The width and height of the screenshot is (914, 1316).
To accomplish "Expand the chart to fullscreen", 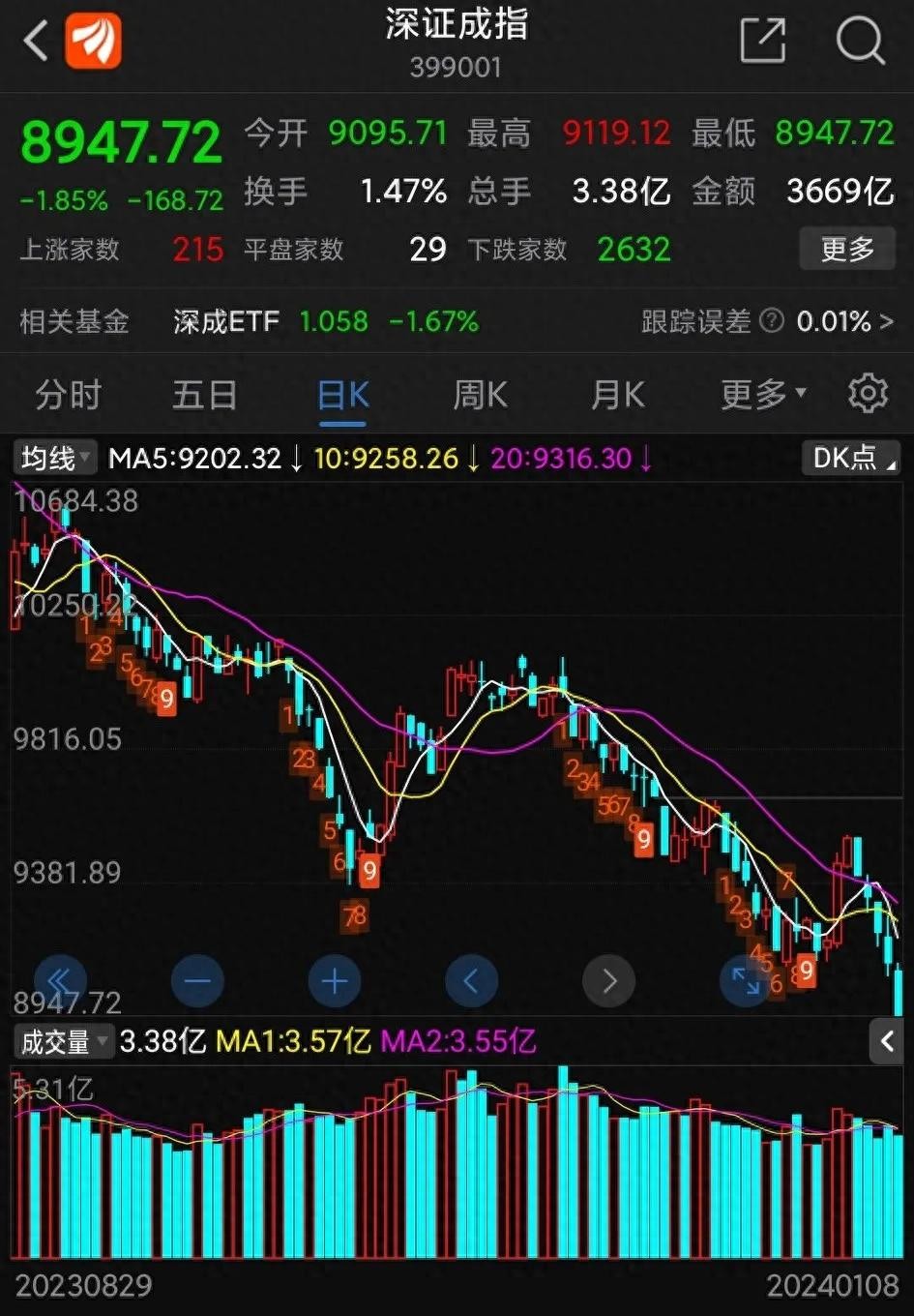I will pyautogui.click(x=746, y=981).
